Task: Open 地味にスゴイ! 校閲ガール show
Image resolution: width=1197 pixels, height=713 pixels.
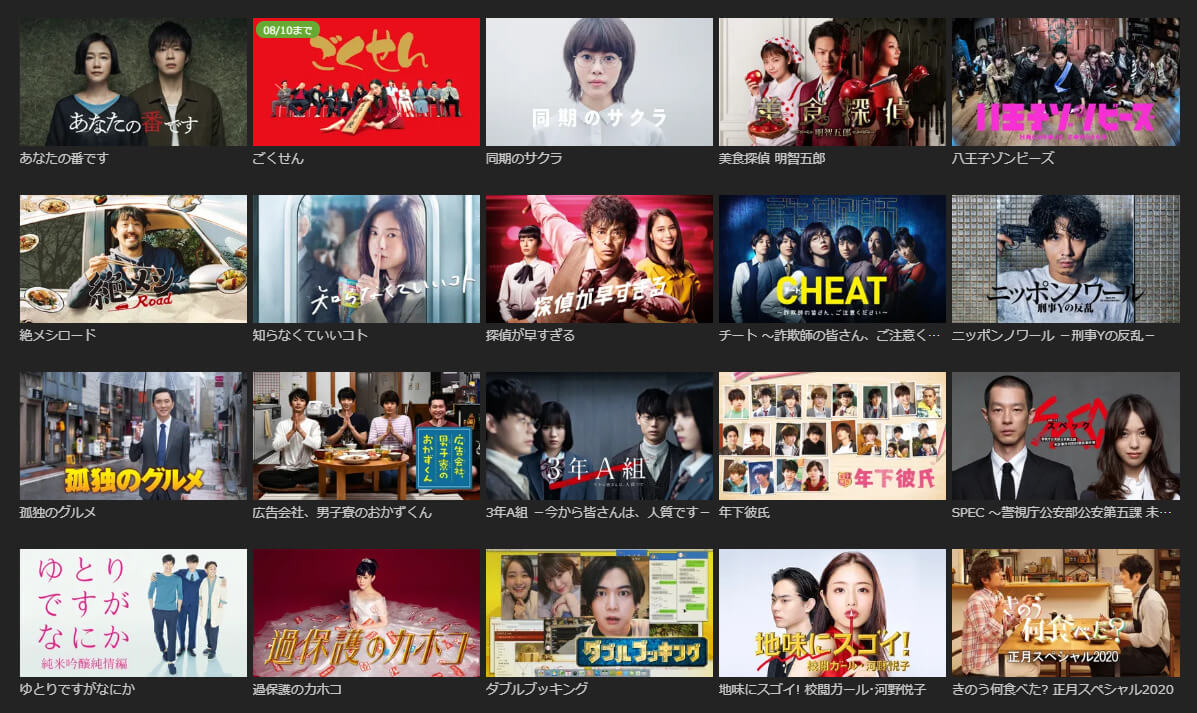Action: click(x=832, y=613)
